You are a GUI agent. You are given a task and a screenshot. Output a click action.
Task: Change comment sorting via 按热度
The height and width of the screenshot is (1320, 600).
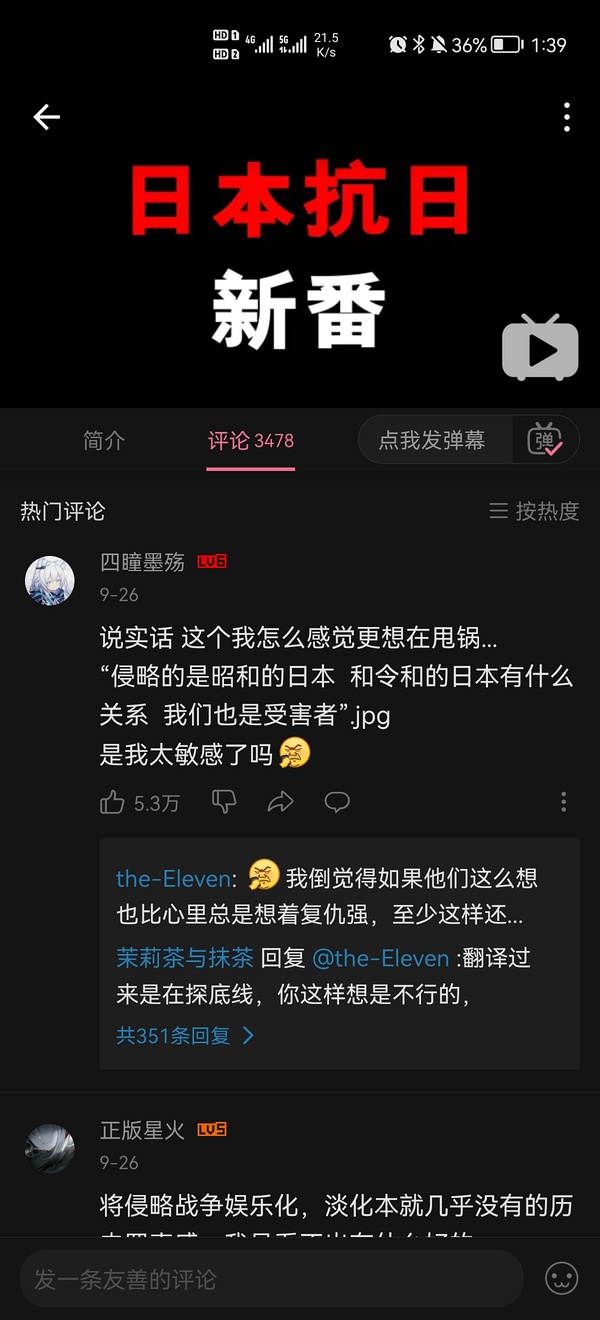[x=535, y=511]
